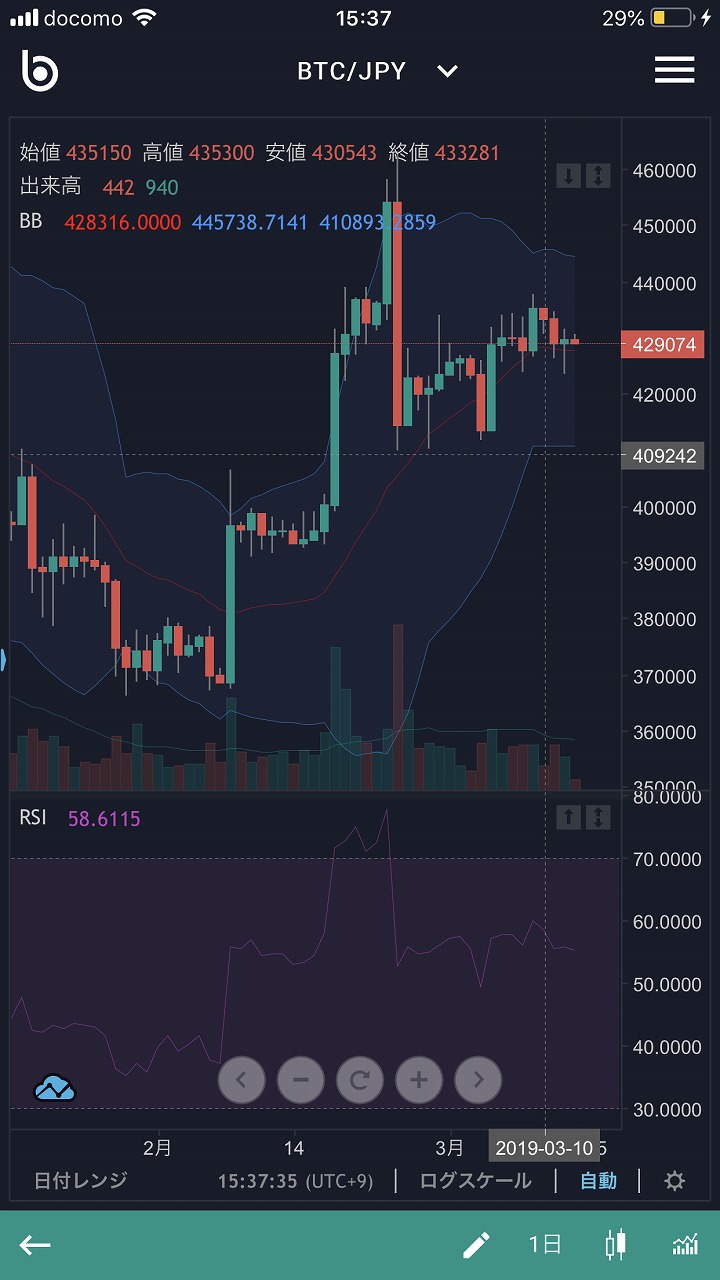This screenshot has width=720, height=1280.
Task: Open the candlestick chart type selector
Action: [616, 1245]
